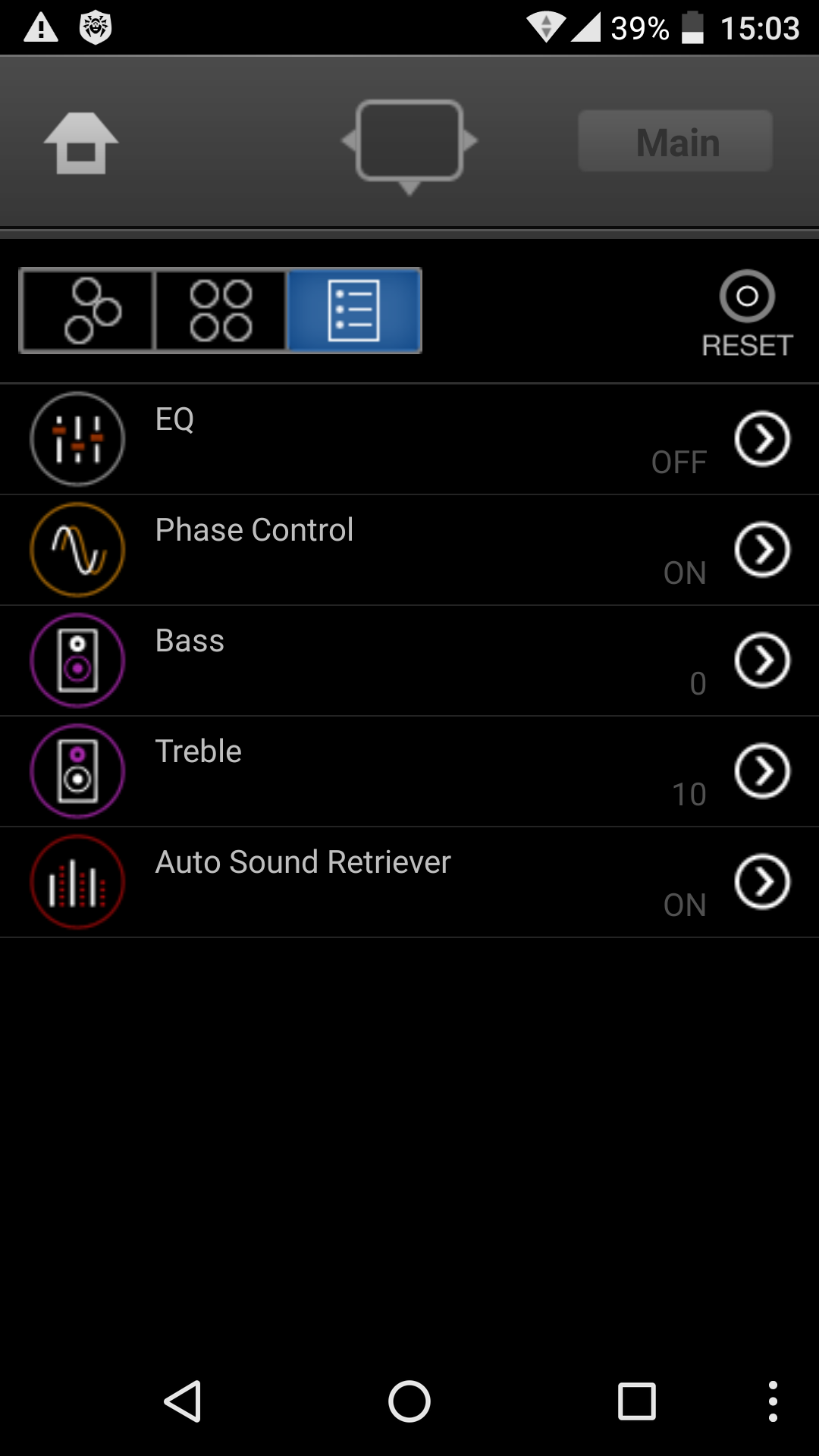819x1456 pixels.
Task: Tap the system back button
Action: pos(183,1401)
